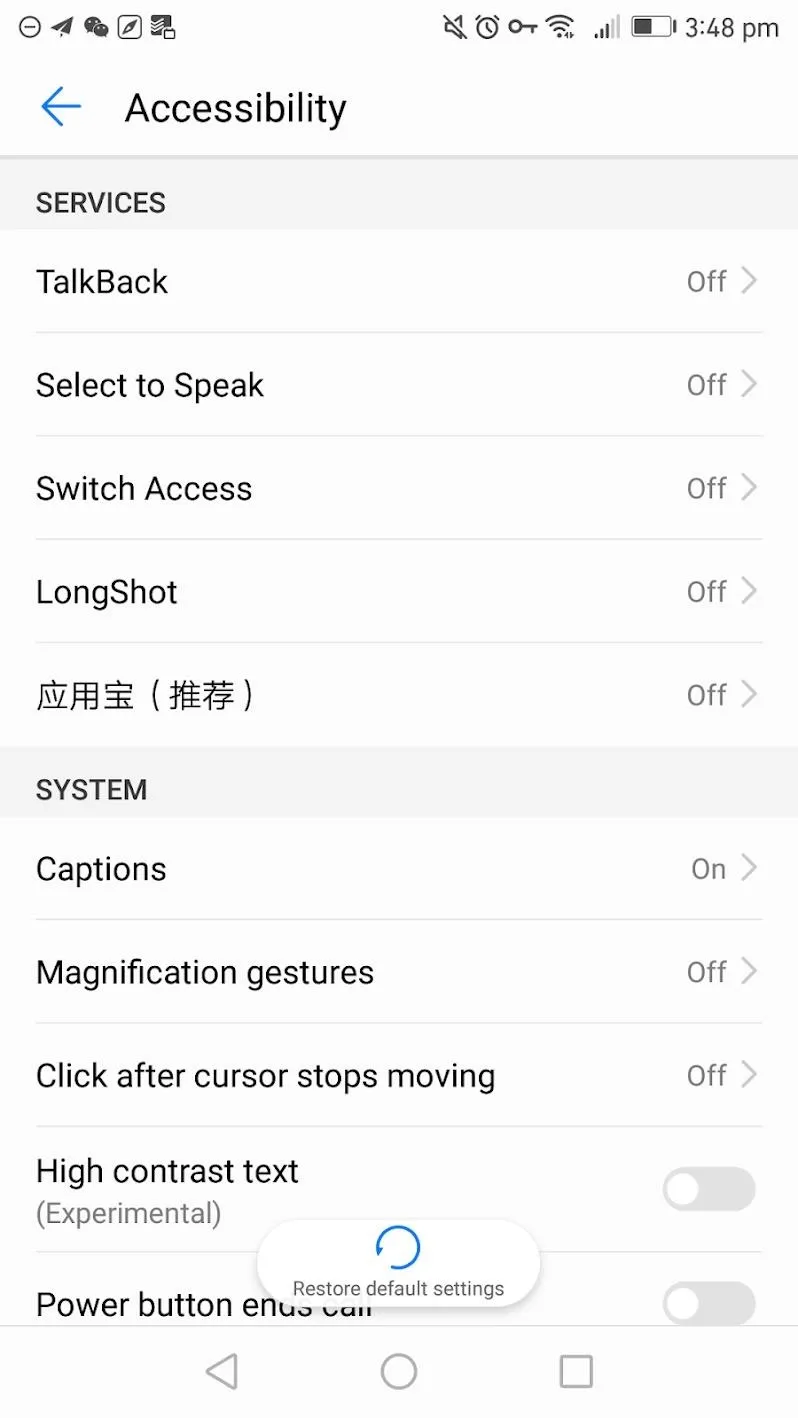Open the 应用宝（推荐）service row
Image resolution: width=798 pixels, height=1418 pixels.
pos(399,695)
